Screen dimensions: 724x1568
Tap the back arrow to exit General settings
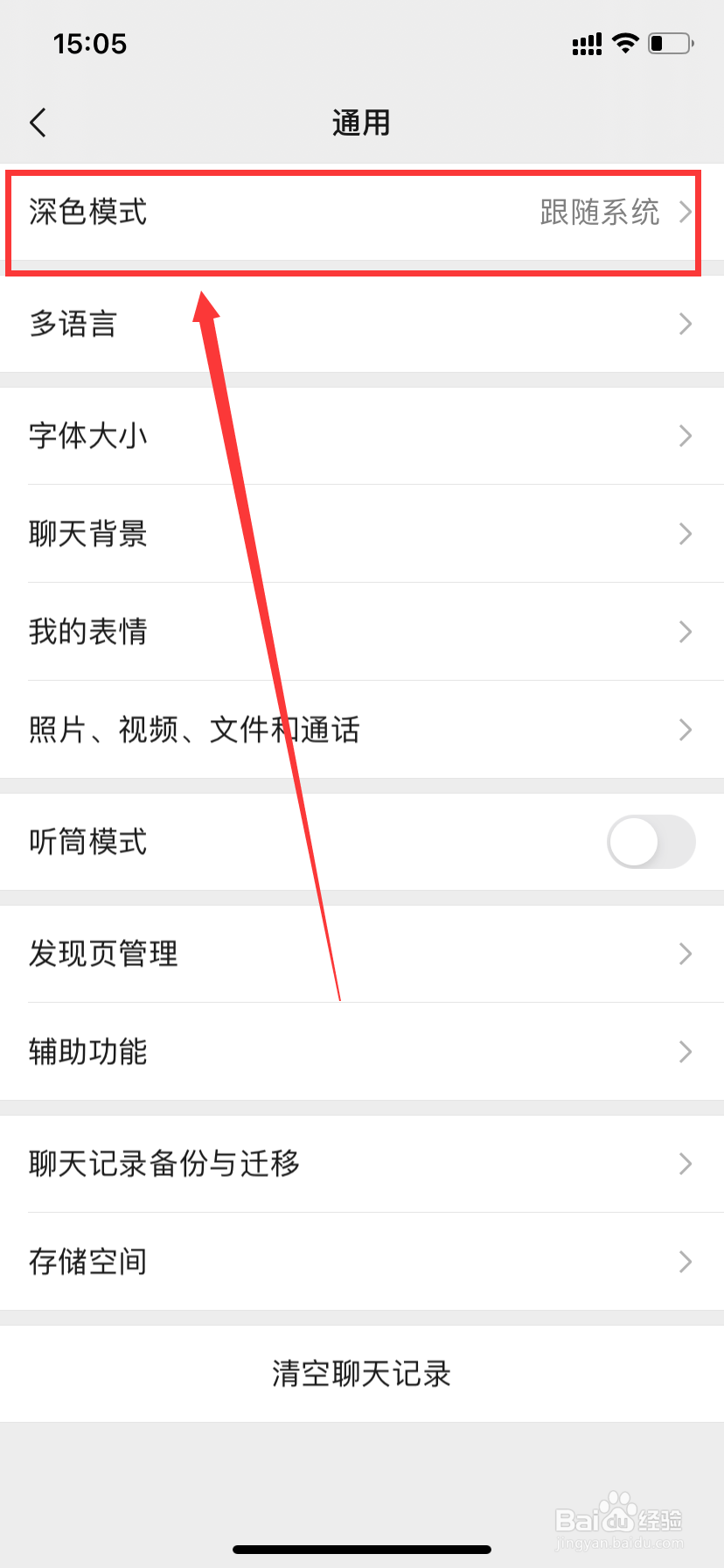click(38, 122)
